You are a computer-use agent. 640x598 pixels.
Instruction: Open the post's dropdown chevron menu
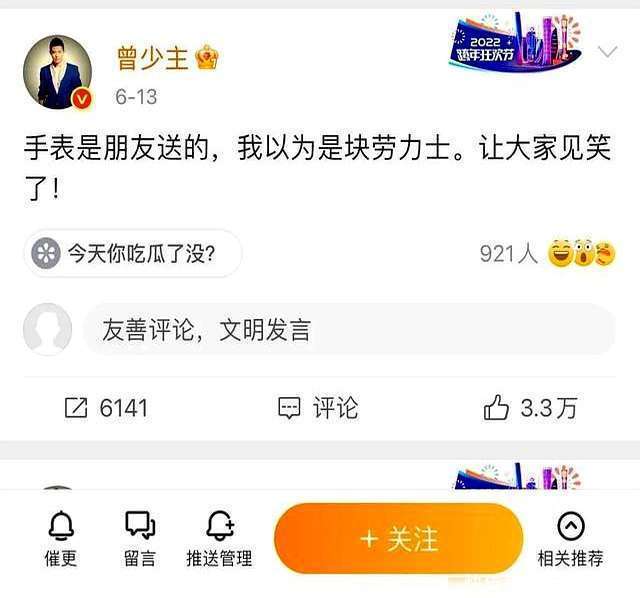pyautogui.click(x=608, y=52)
